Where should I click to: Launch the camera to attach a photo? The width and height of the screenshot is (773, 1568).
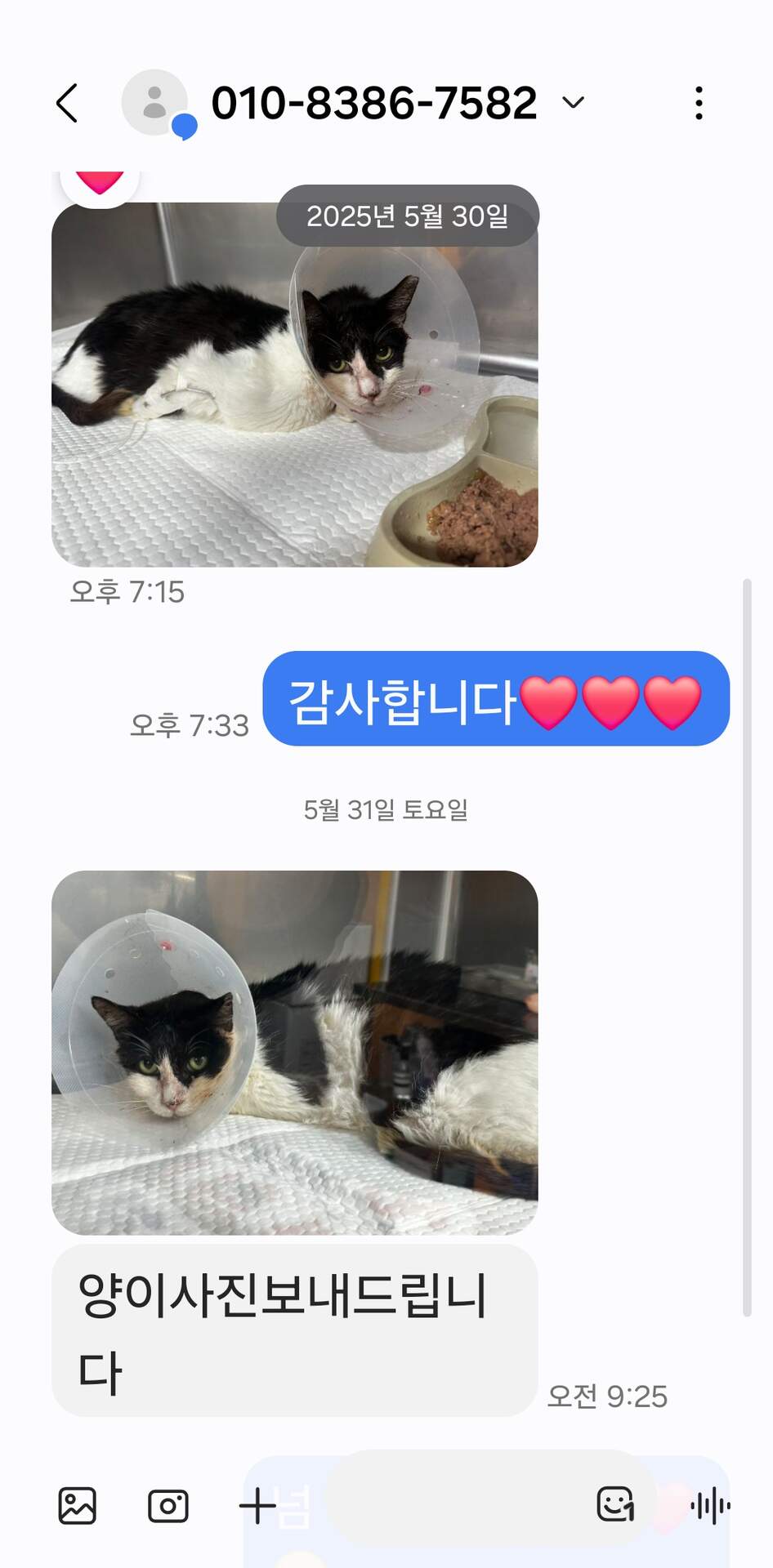[x=168, y=1505]
